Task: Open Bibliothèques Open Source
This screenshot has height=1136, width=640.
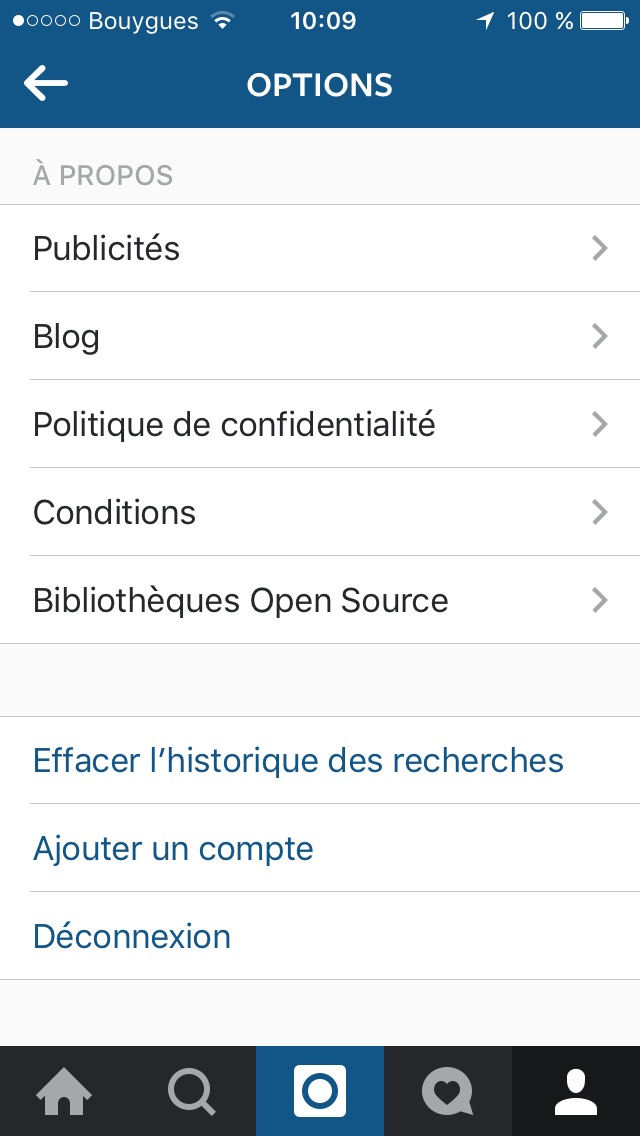Action: 320,600
